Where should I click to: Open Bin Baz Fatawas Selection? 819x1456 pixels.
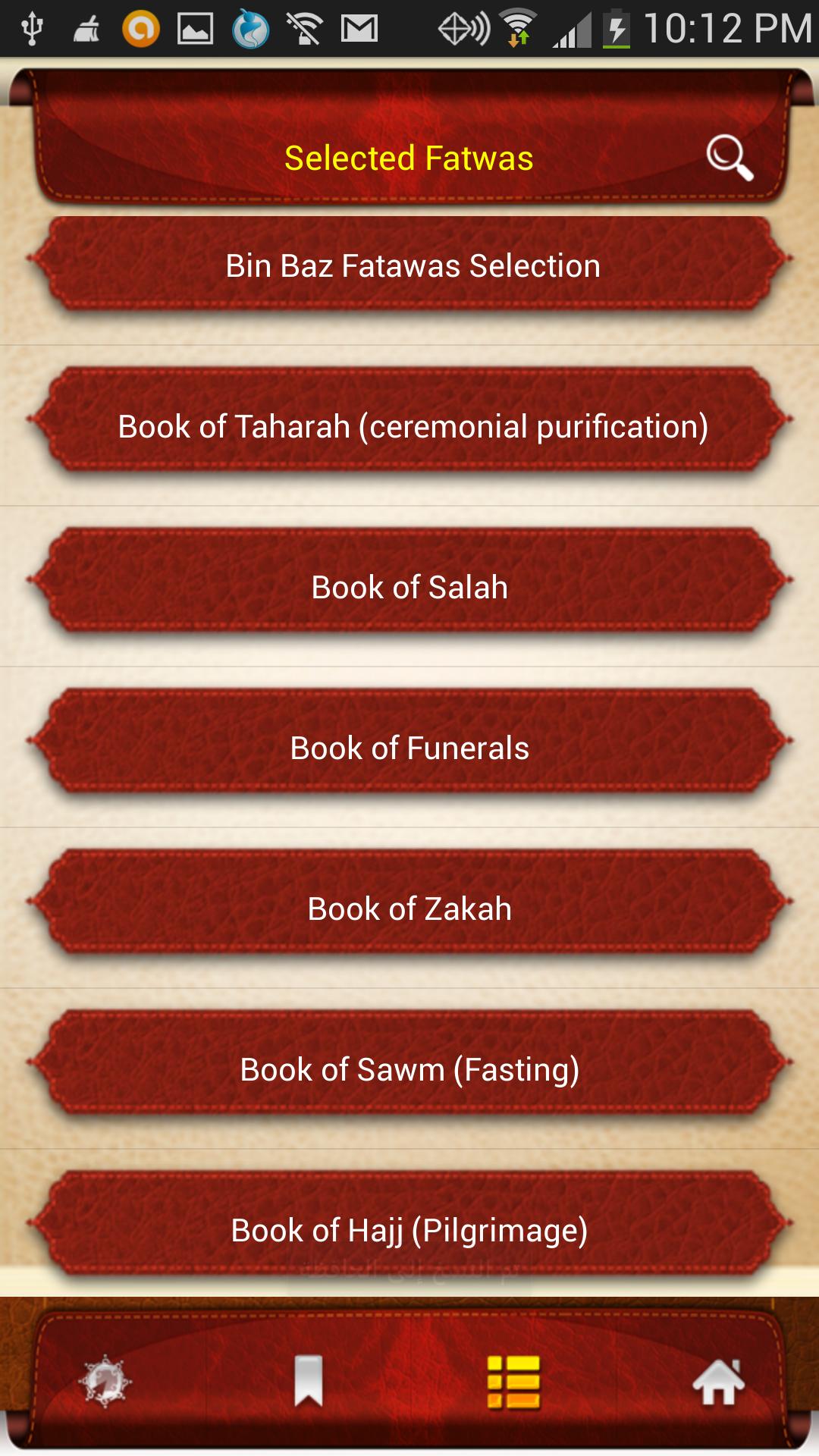tap(409, 265)
